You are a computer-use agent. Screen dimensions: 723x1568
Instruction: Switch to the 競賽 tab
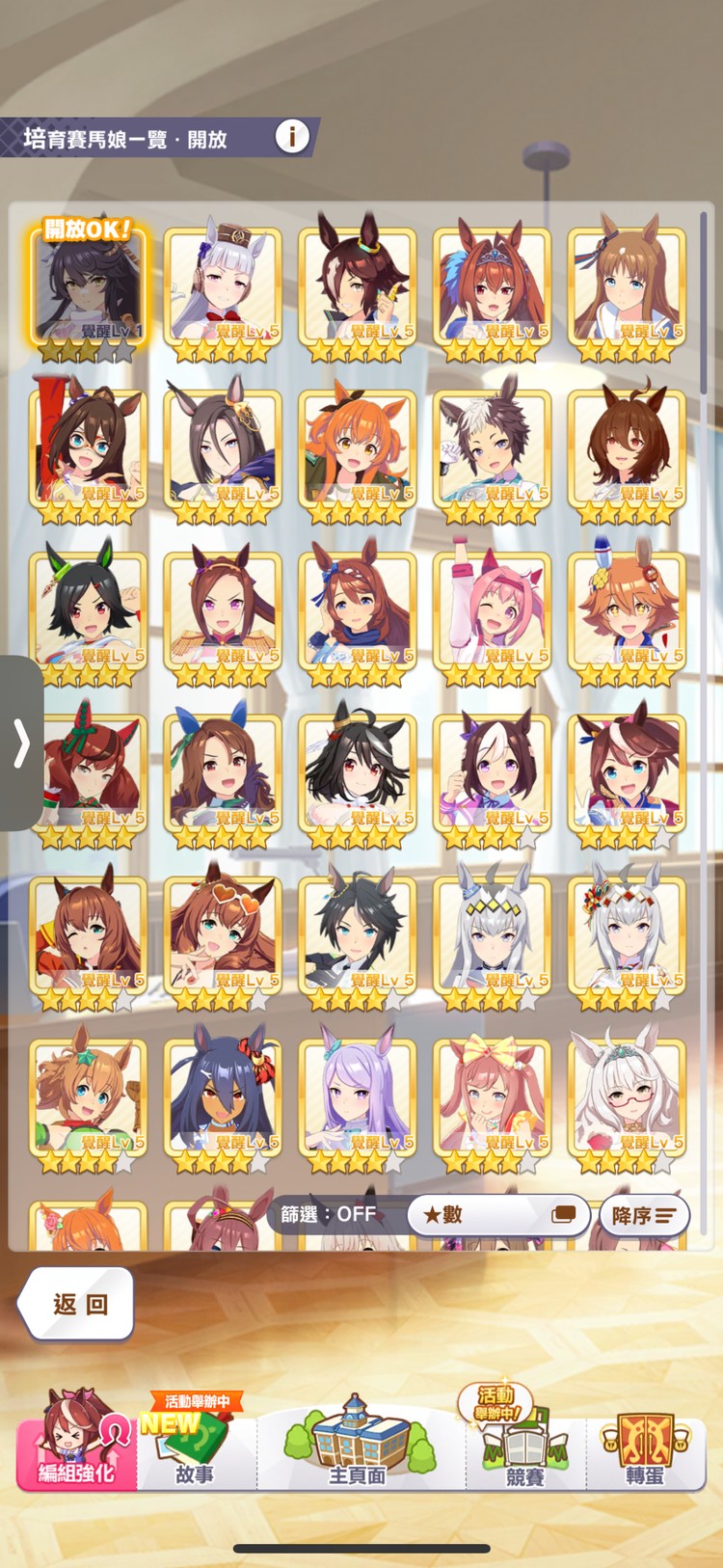coord(525,1447)
